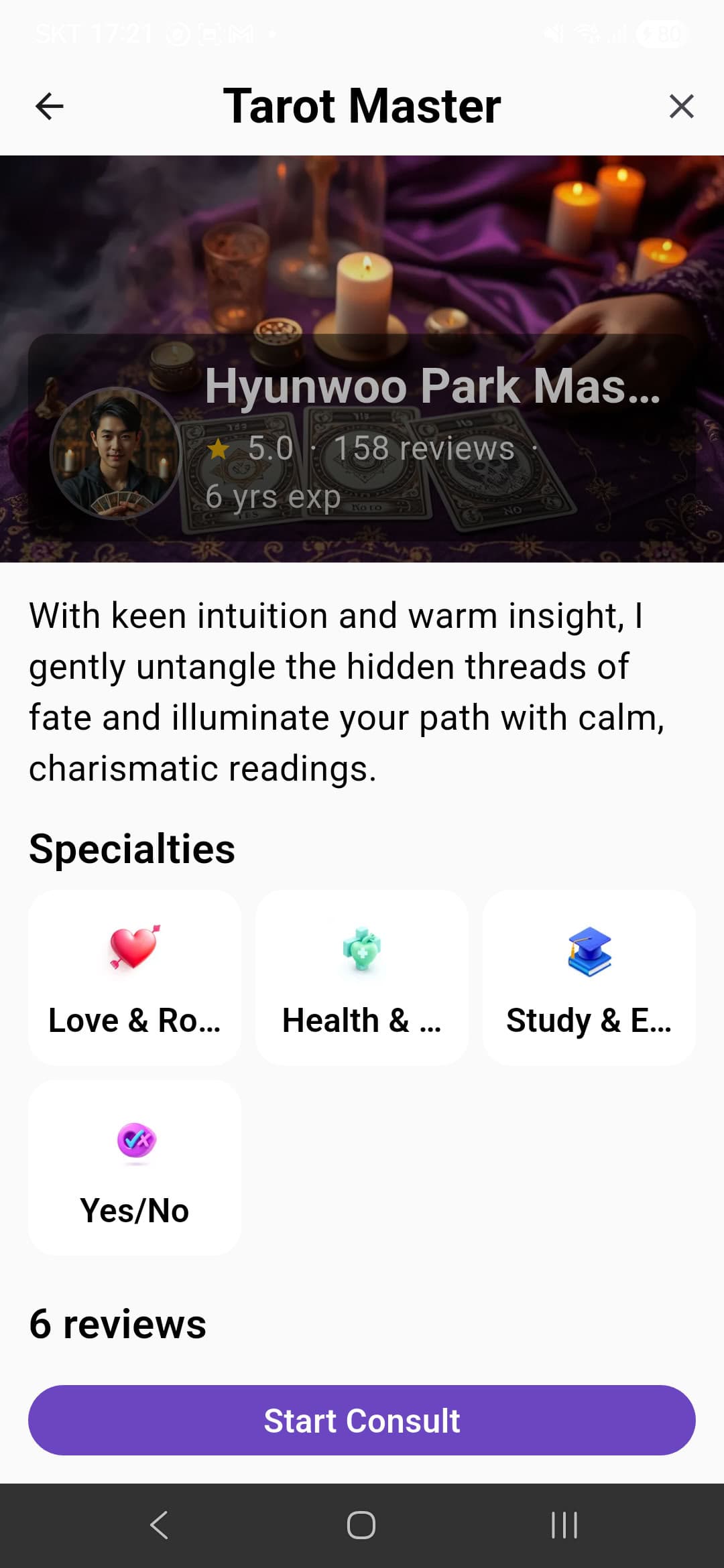Start Consult with Hyunwoo Park
Viewport: 724px width, 1568px height.
[x=361, y=1420]
